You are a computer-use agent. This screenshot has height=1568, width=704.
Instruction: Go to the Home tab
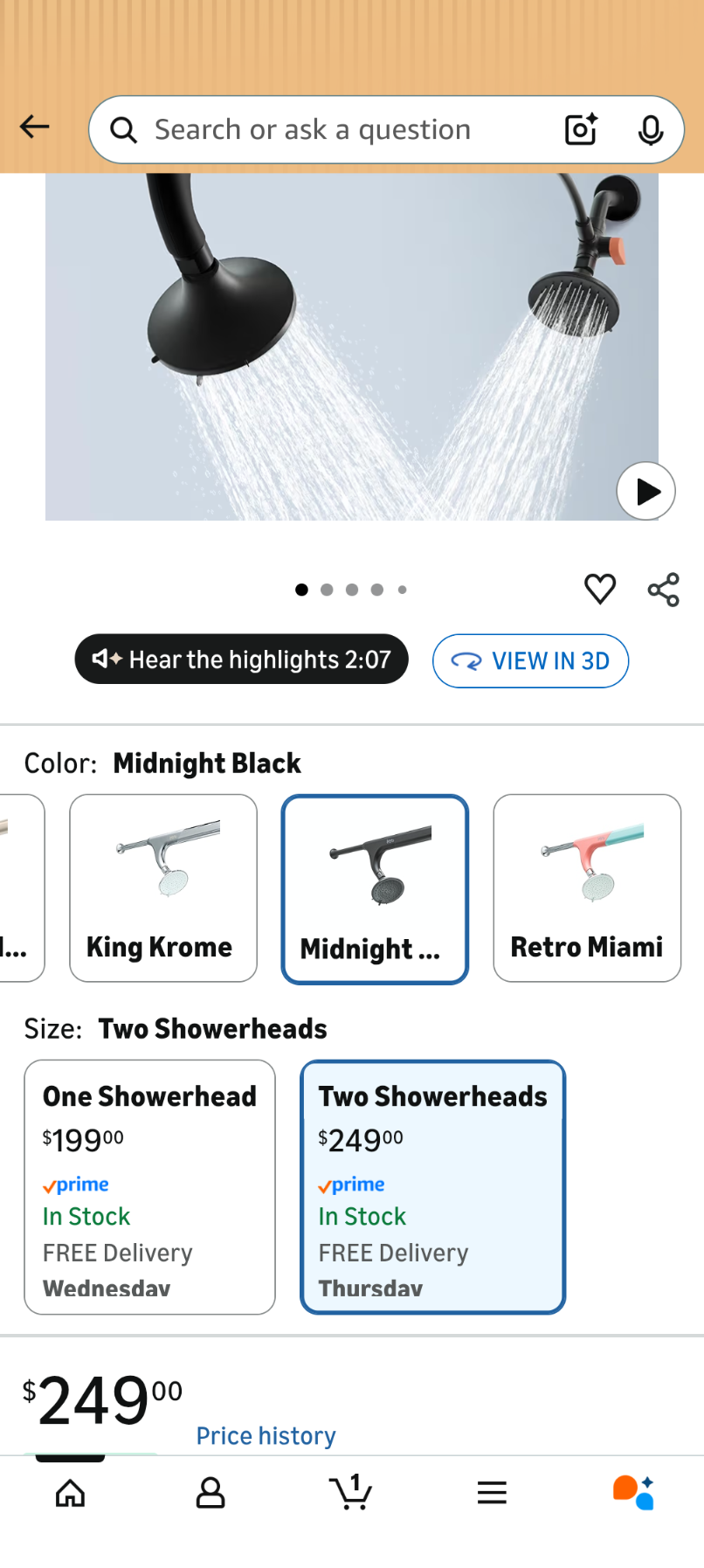[70, 1493]
